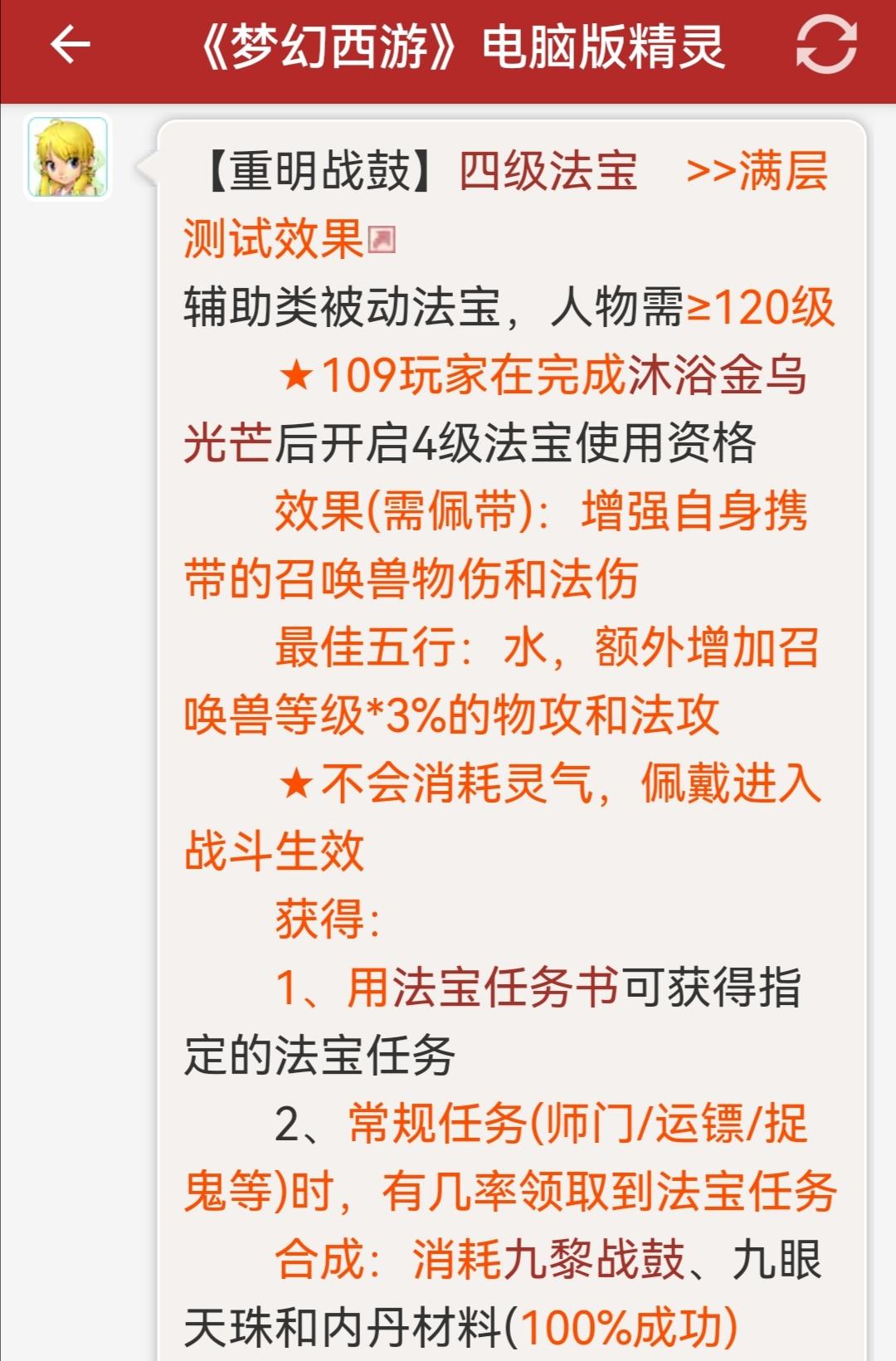
Task: Open the 满层测试效果 link
Action: coord(274,239)
